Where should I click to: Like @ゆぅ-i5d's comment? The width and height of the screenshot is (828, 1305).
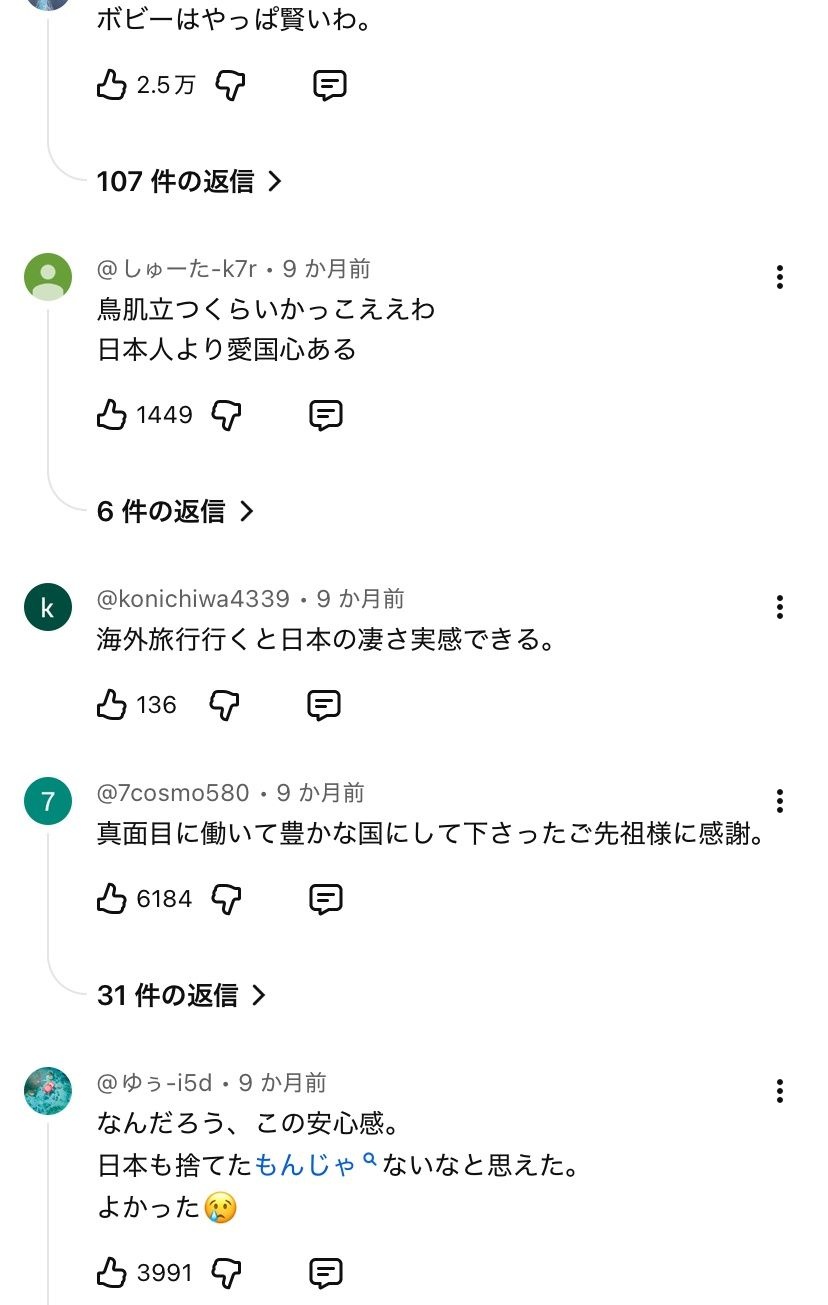pyautogui.click(x=111, y=1273)
